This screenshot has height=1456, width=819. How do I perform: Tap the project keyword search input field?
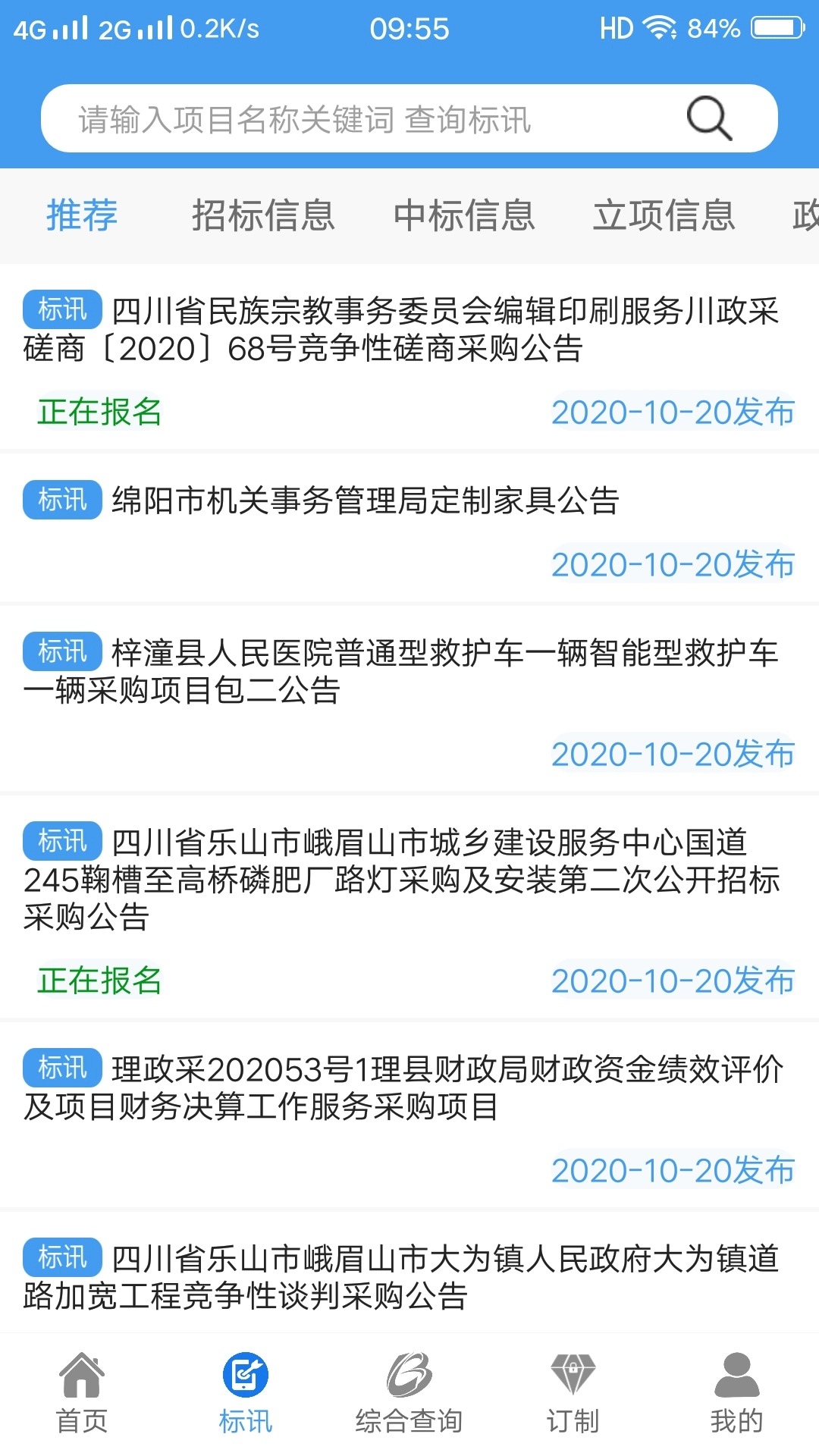point(341,118)
